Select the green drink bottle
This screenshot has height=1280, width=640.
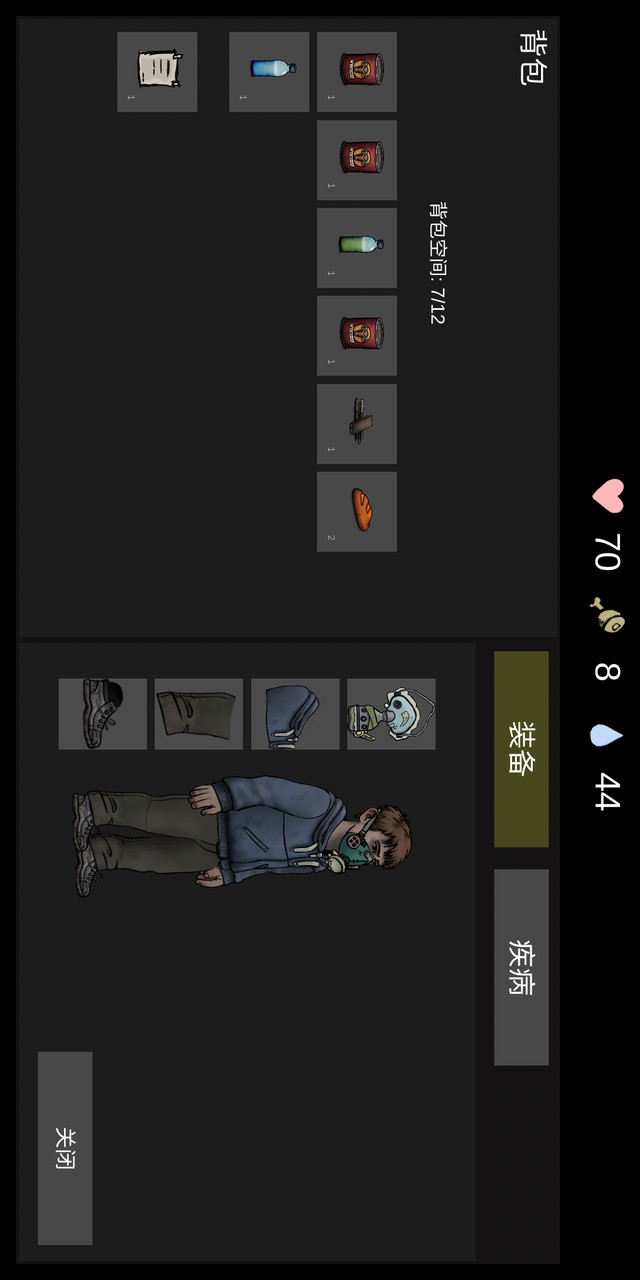click(x=357, y=247)
